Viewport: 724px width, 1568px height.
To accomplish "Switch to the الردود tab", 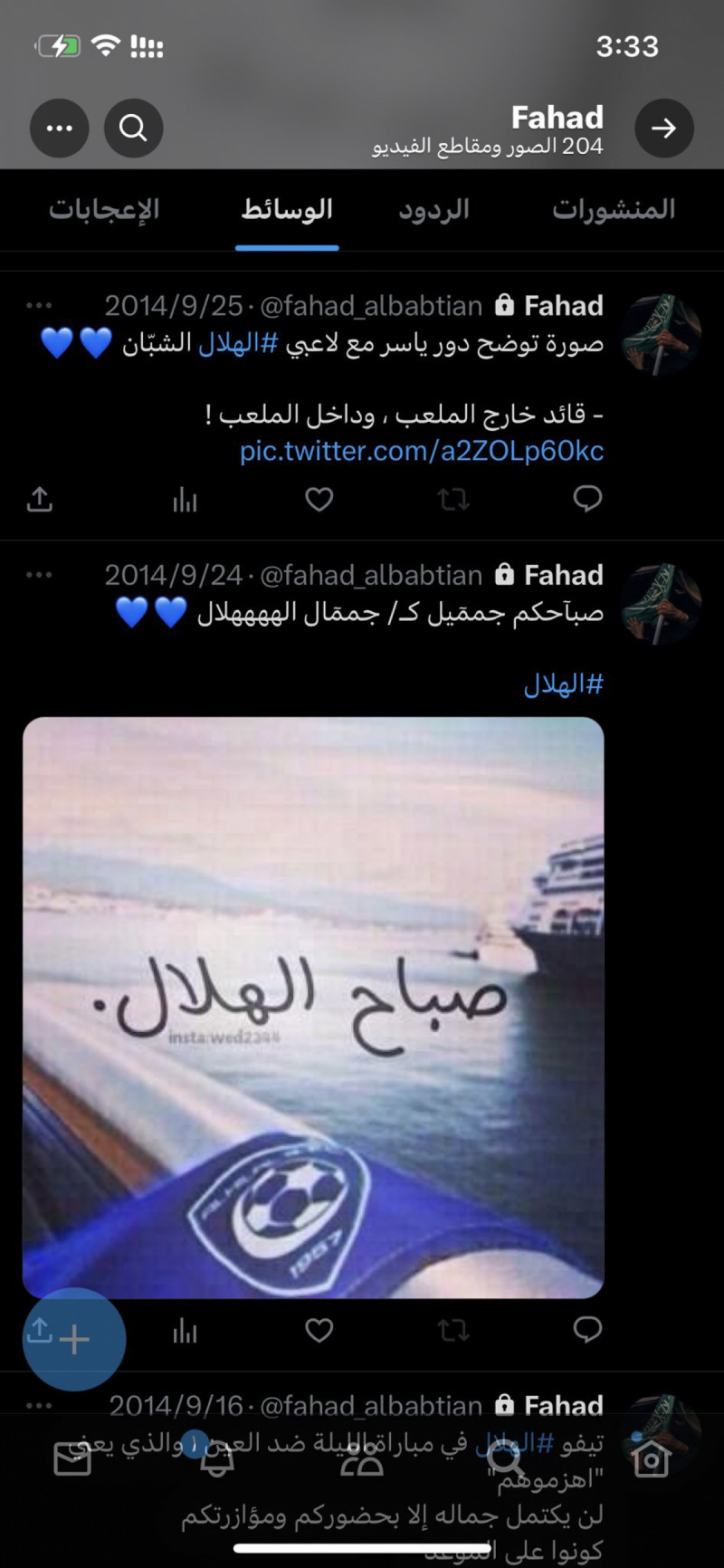I will (434, 210).
